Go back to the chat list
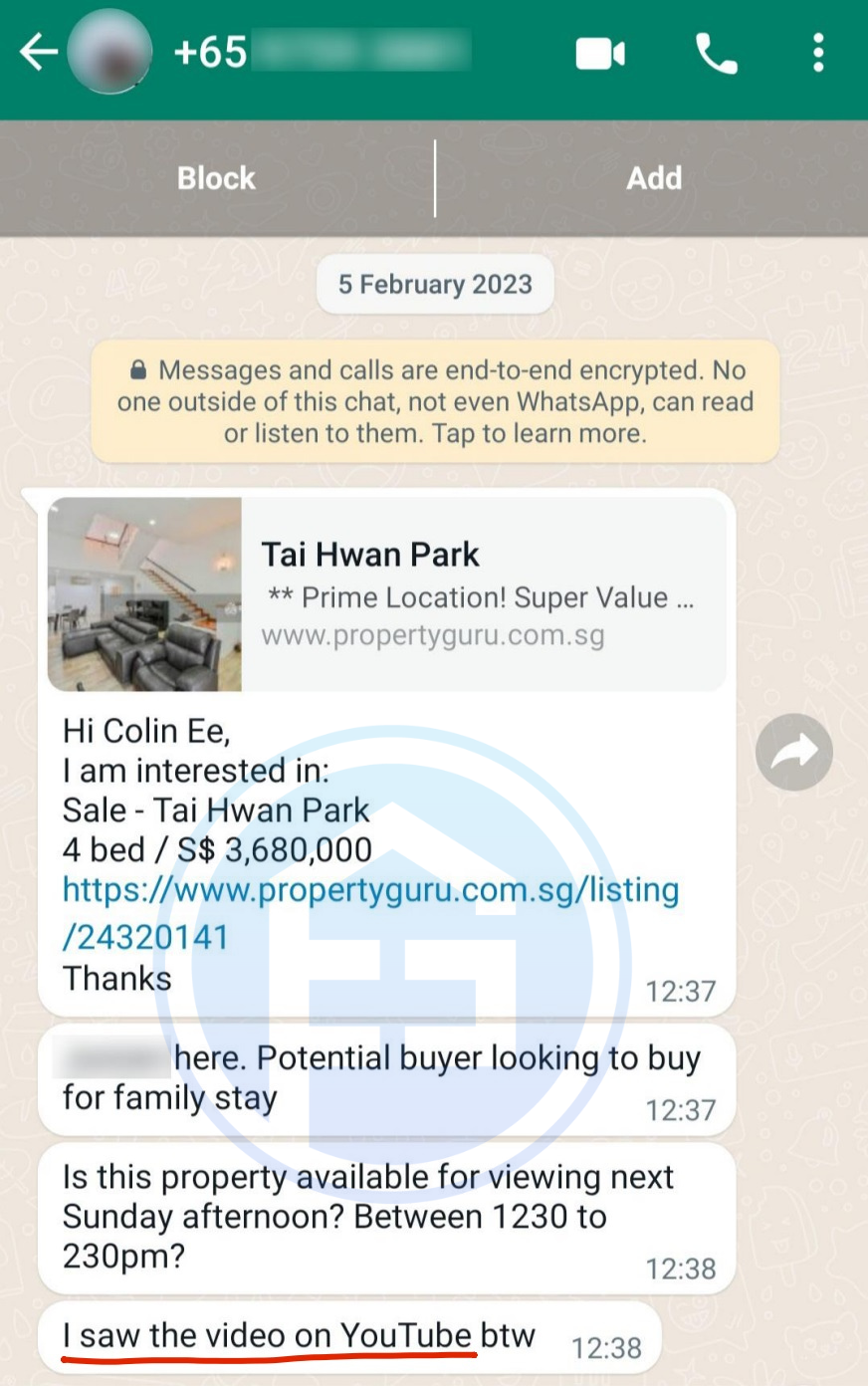 (38, 52)
